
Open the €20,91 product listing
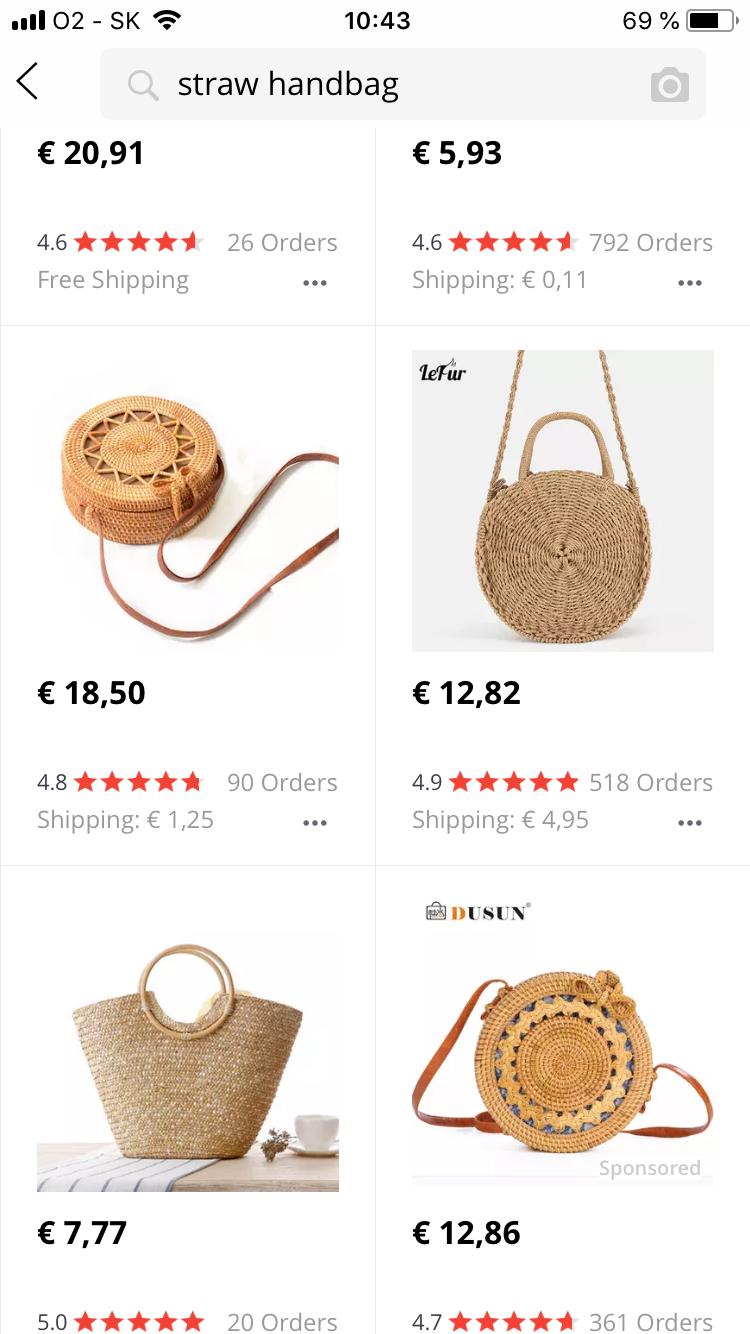click(x=91, y=153)
